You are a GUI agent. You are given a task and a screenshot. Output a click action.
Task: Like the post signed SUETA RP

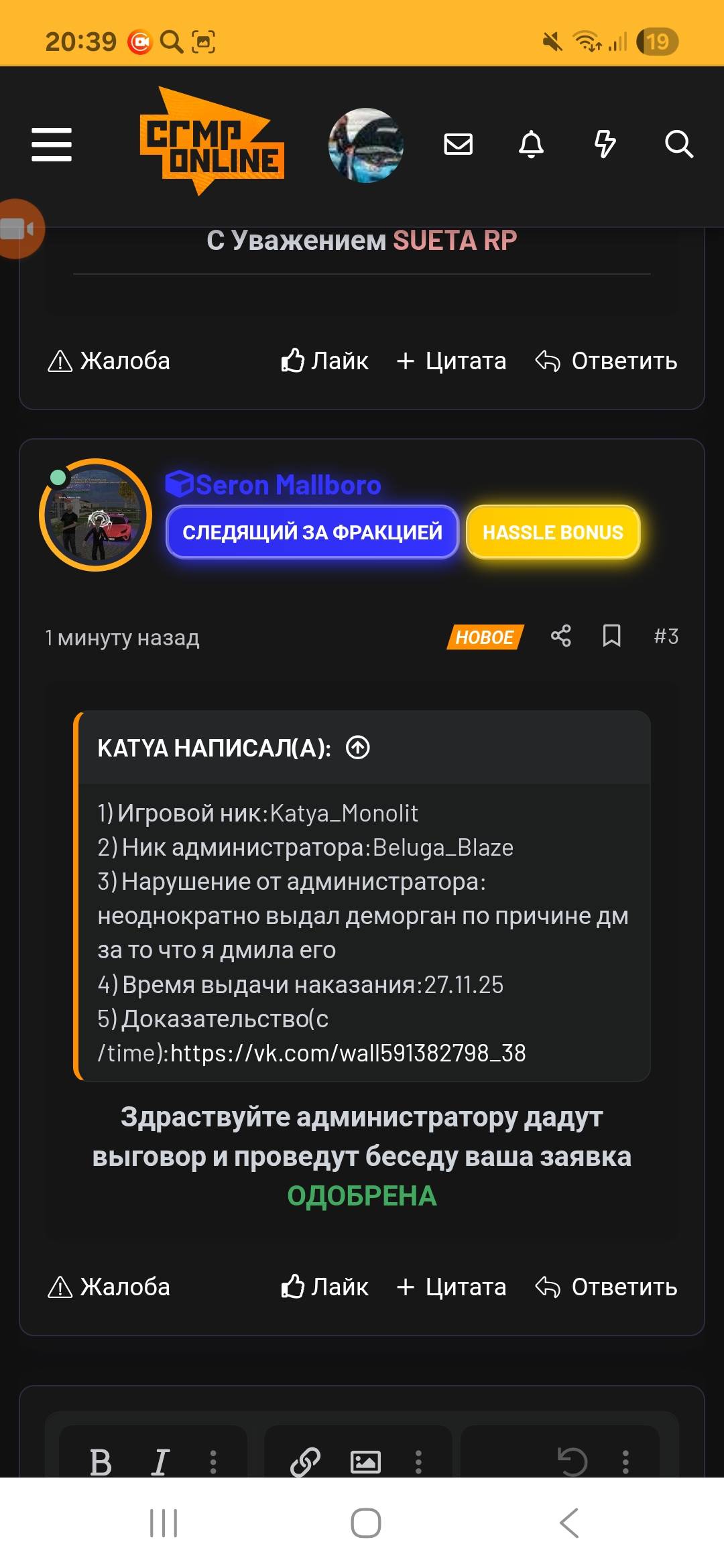pos(325,361)
